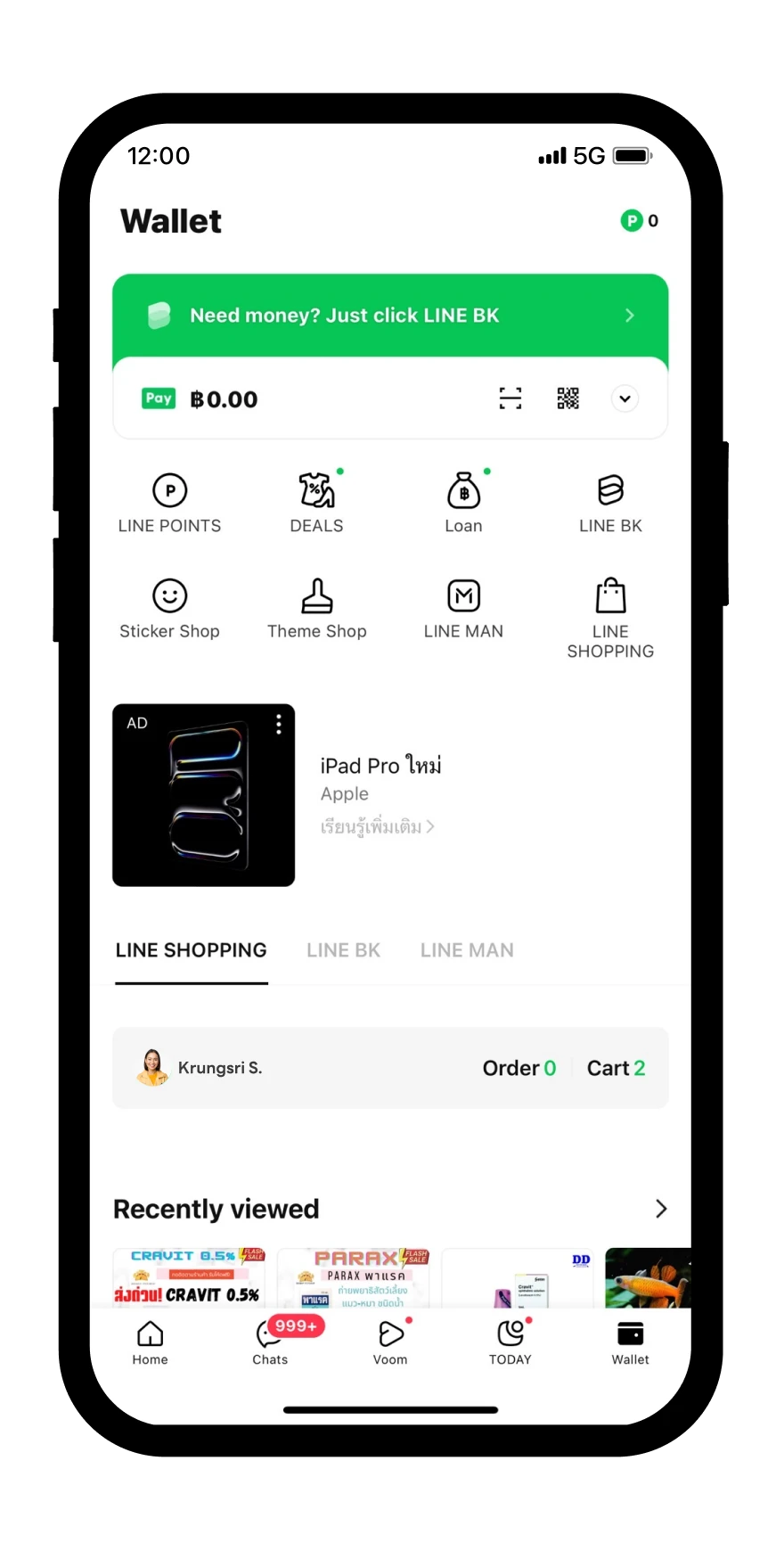Image resolution: width=784 pixels, height=1551 pixels.
Task: Switch to the LINE BK tab
Action: point(343,950)
